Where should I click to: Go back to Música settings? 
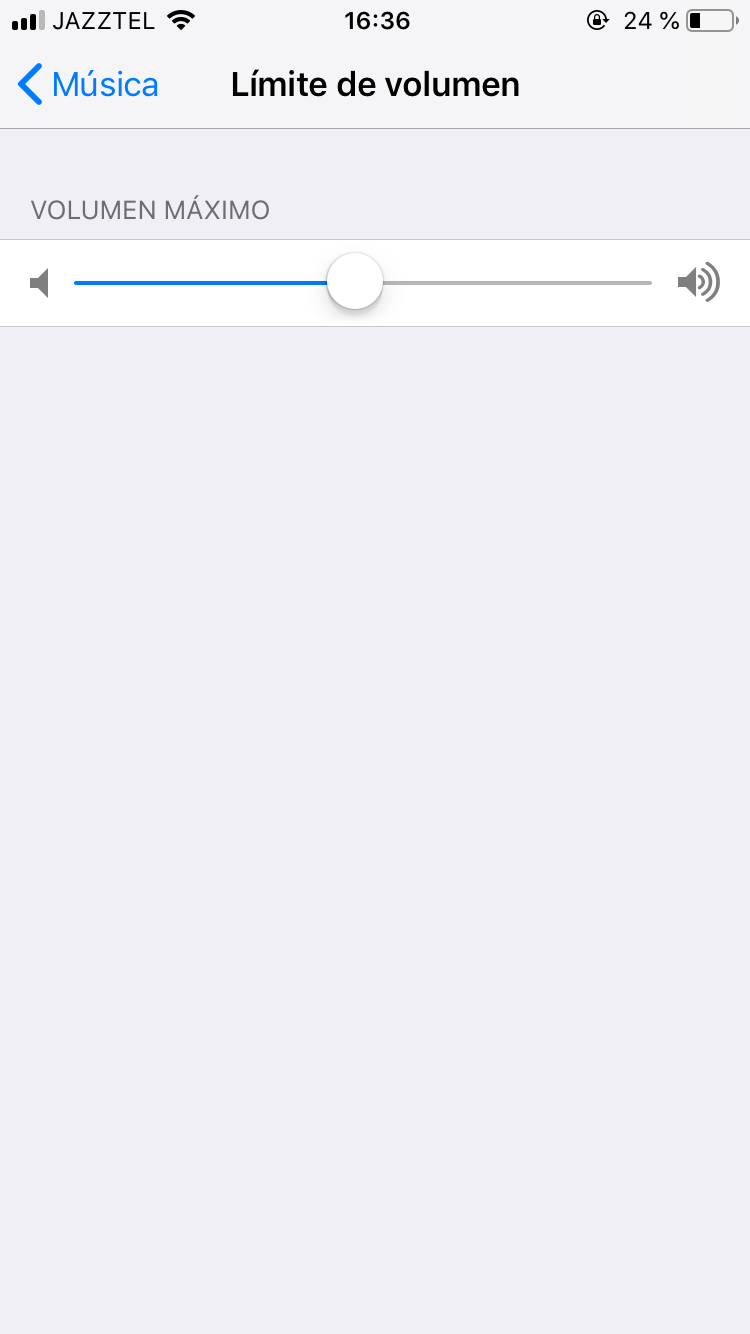point(88,85)
